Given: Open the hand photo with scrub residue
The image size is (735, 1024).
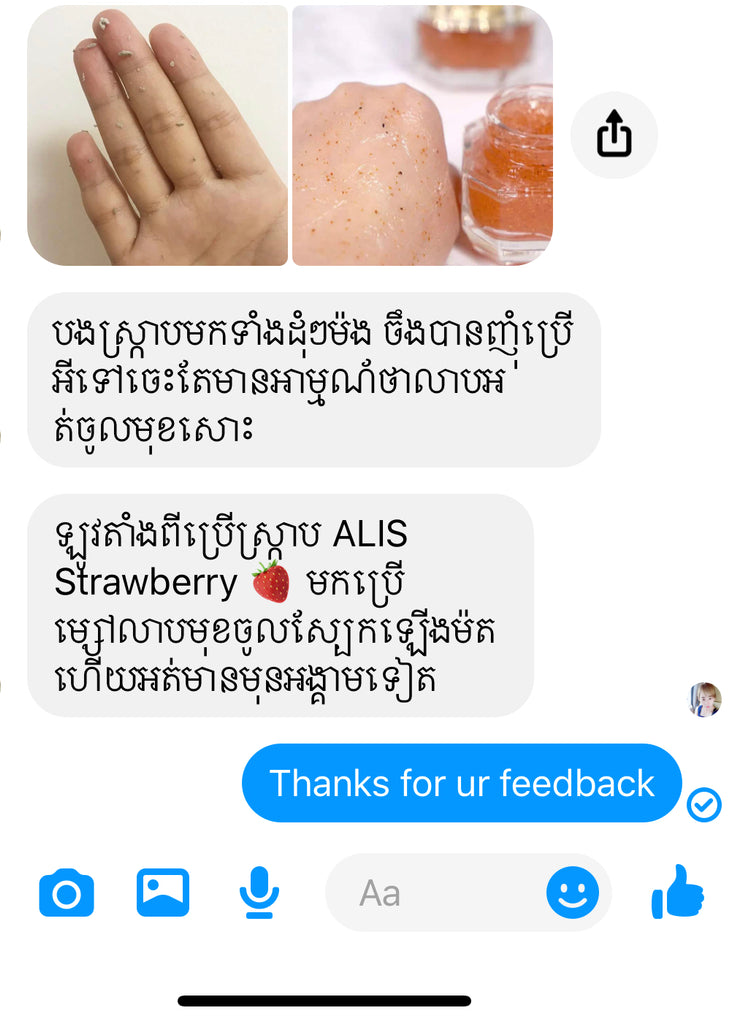Looking at the screenshot, I should point(157,136).
